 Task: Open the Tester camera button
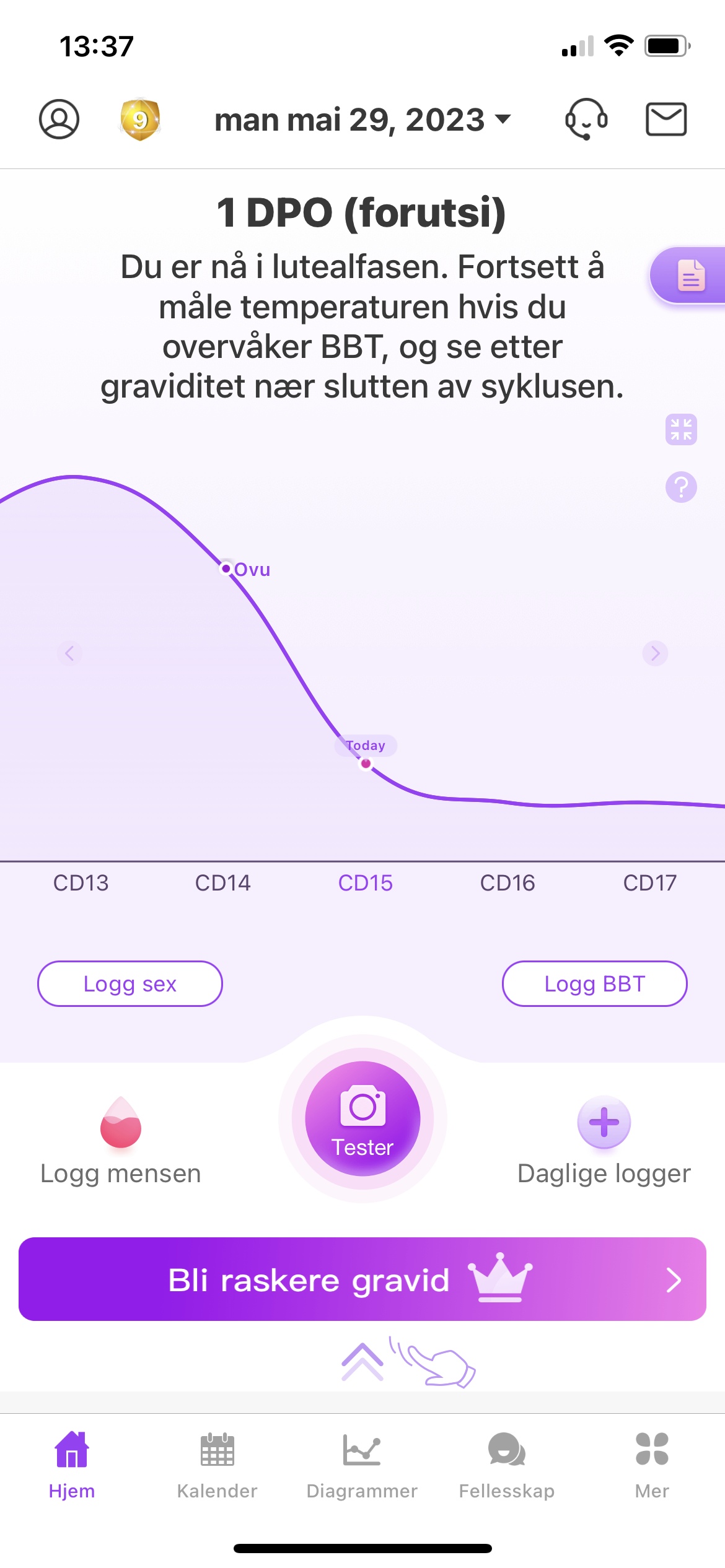(363, 1118)
